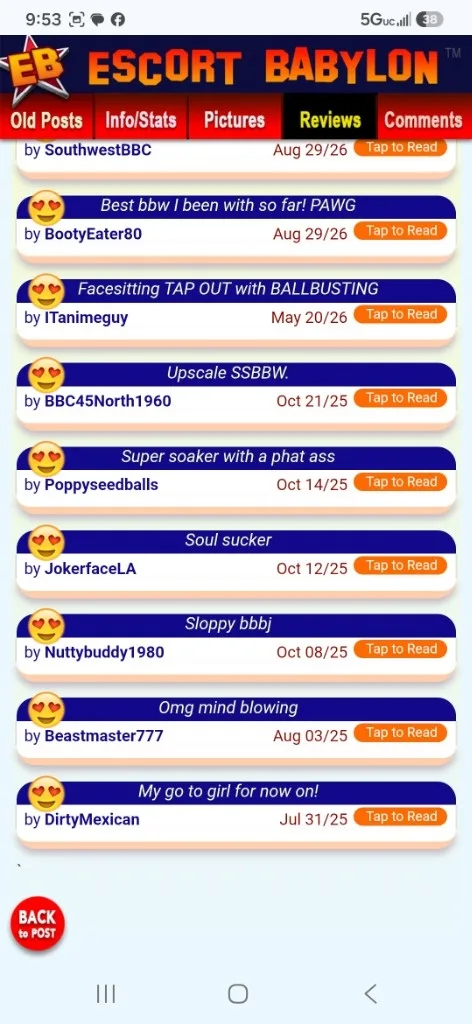Tap to Read ITanimeguy's review
Viewport: 472px width, 1024px height.
(x=400, y=314)
